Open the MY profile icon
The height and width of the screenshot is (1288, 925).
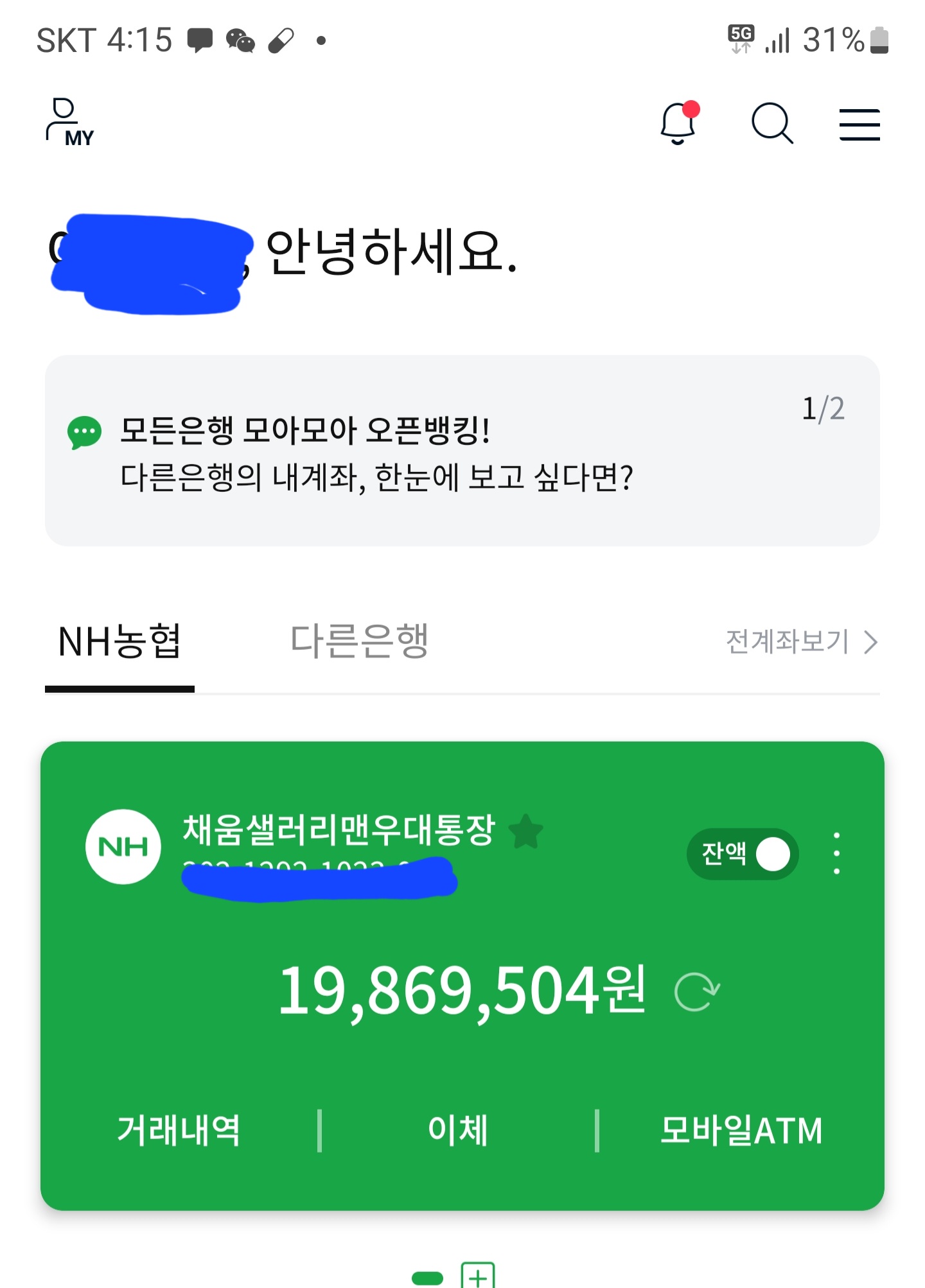69,123
